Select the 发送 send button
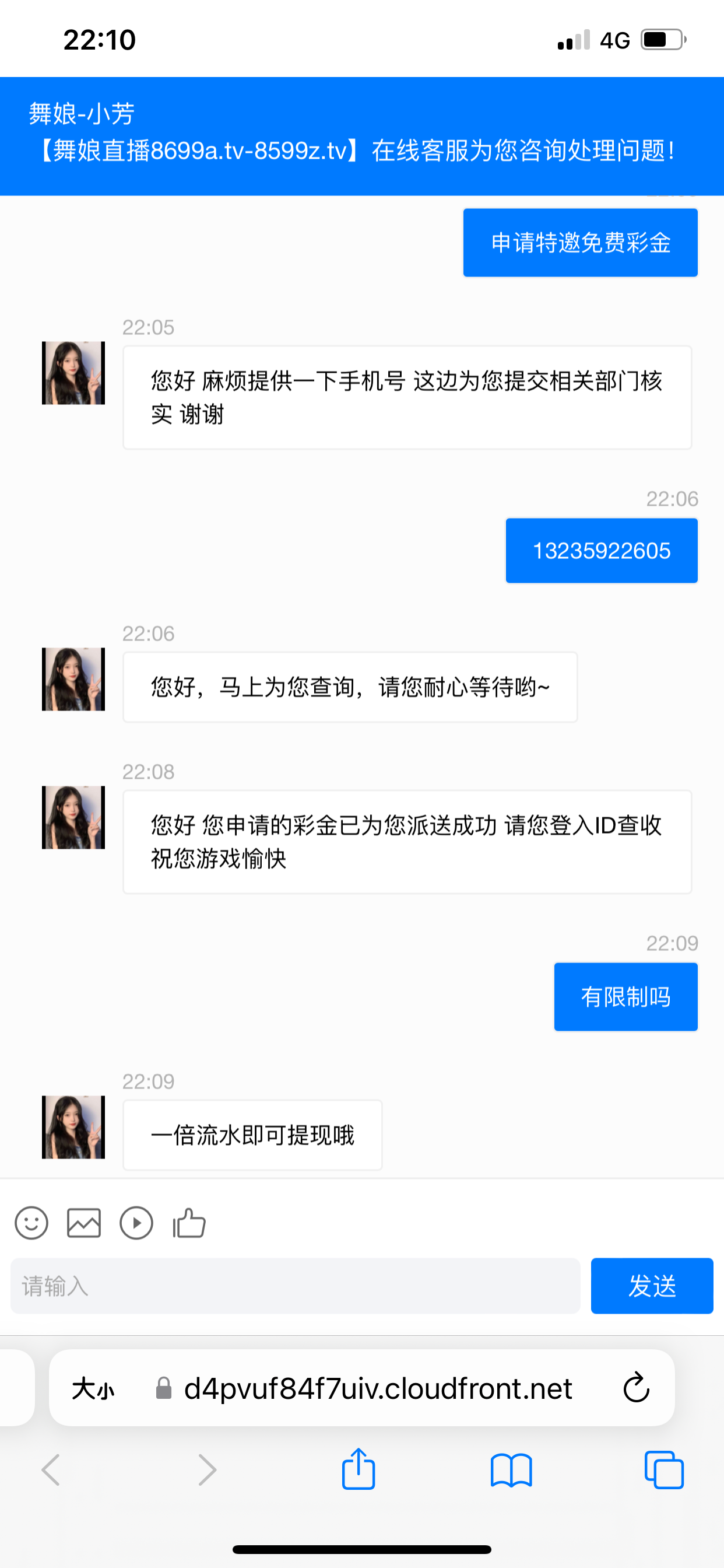 pos(652,1286)
